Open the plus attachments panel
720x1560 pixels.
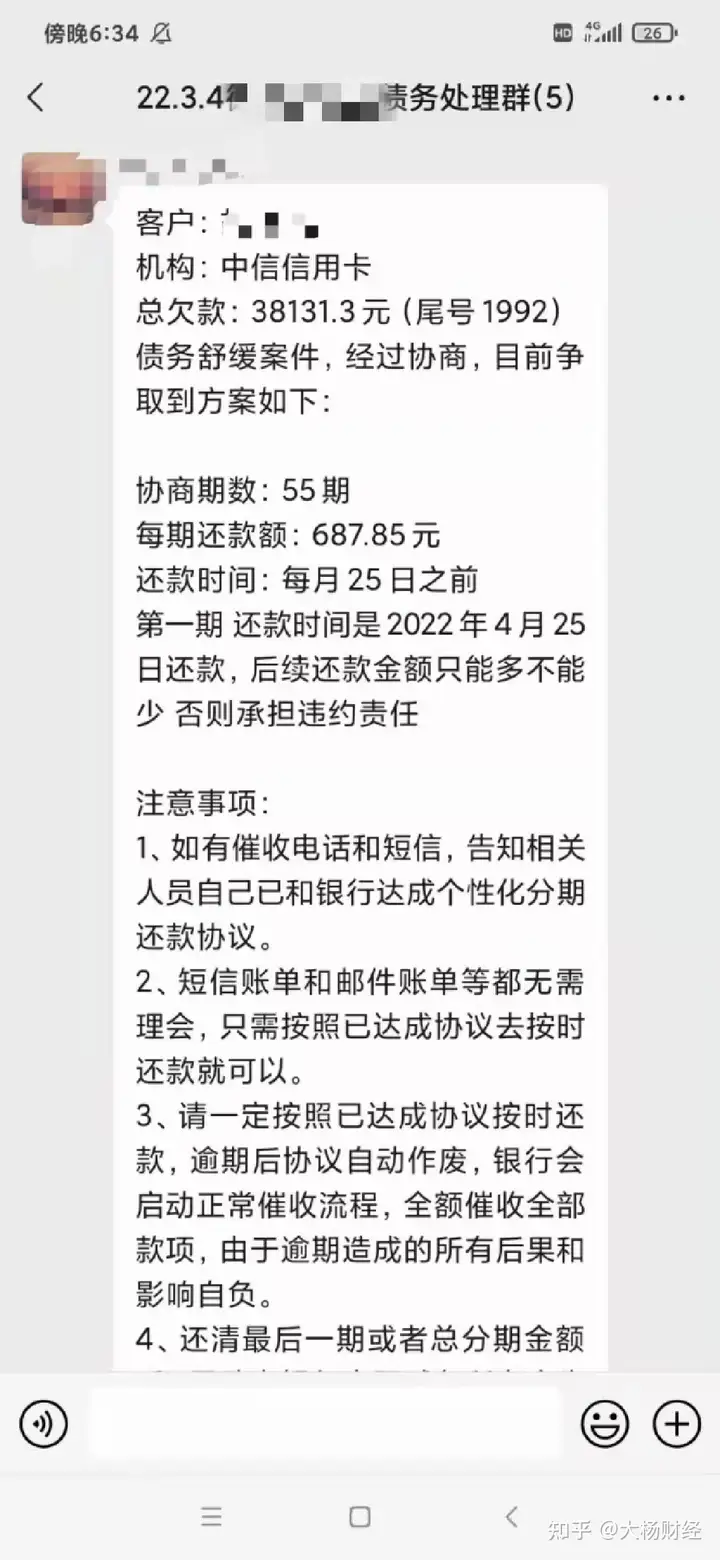coord(677,1423)
